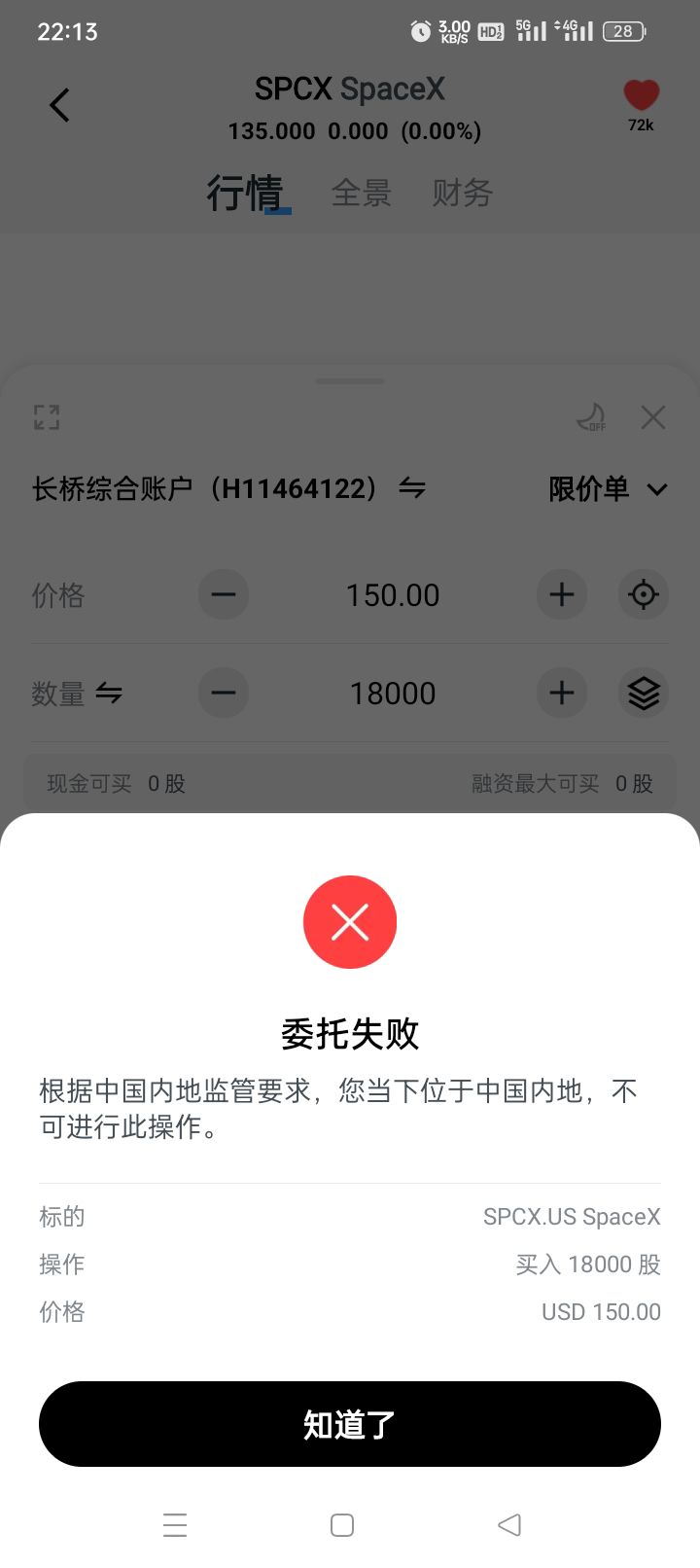Go back using the top-left arrow
Viewport: 700px width, 1568px height.
coord(59,105)
